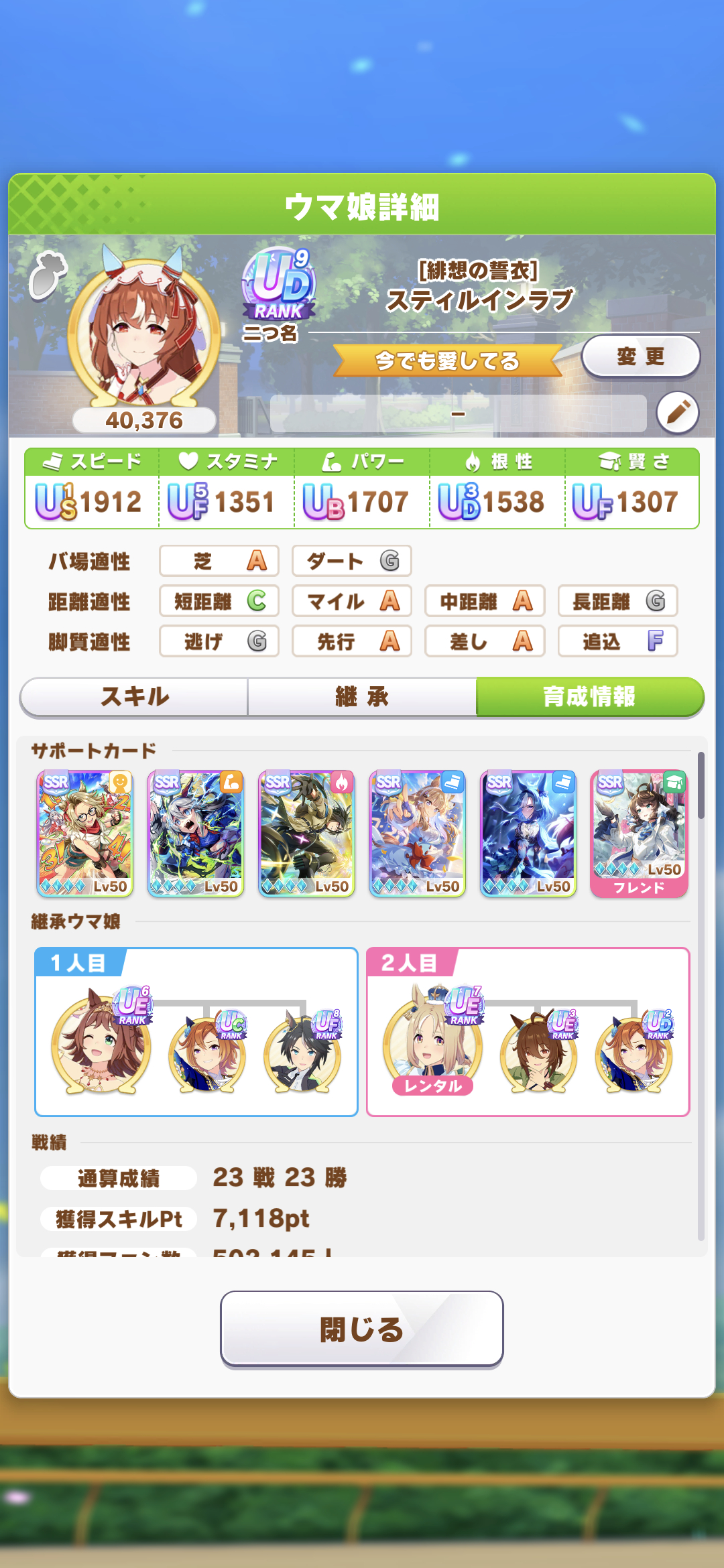Screen dimensions: 724x1568
Task: Switch to the 継承 tab
Action: coord(362,697)
